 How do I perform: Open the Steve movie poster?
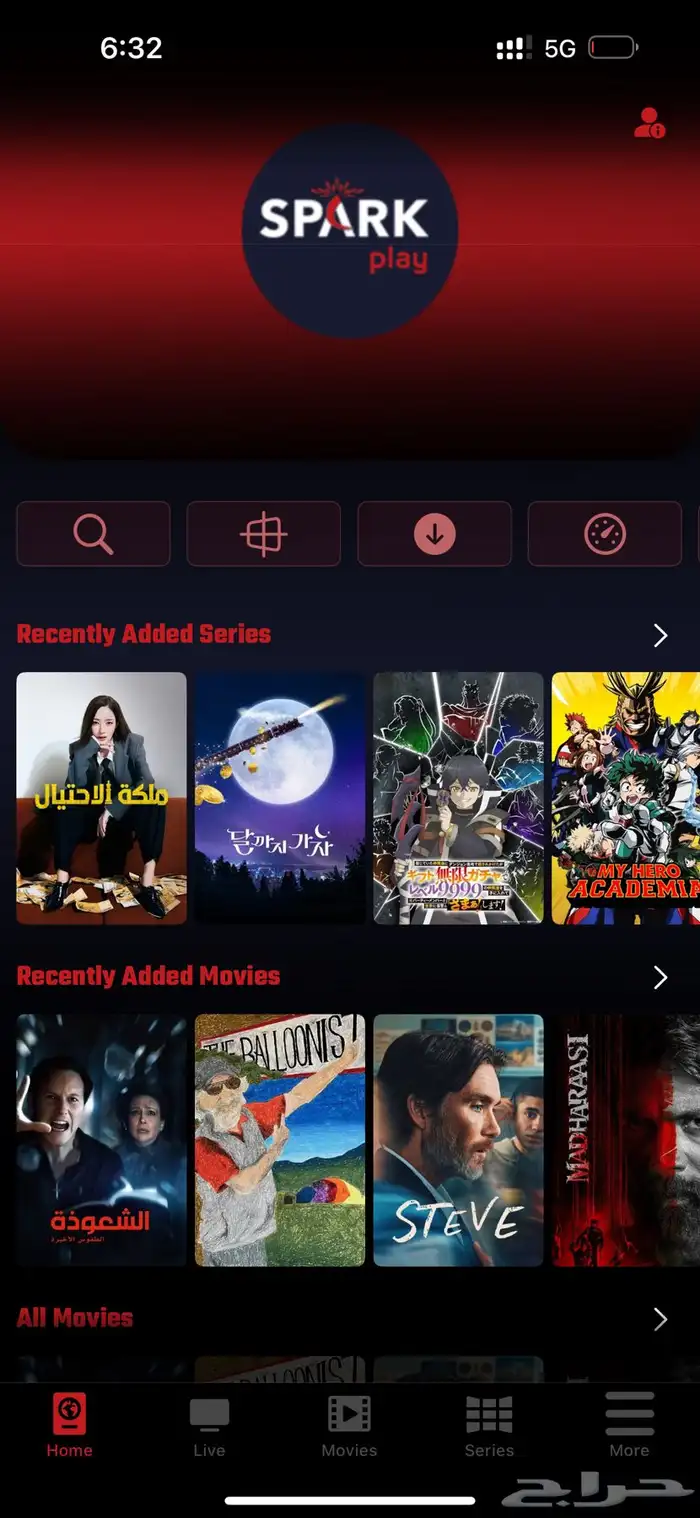pyautogui.click(x=458, y=1140)
